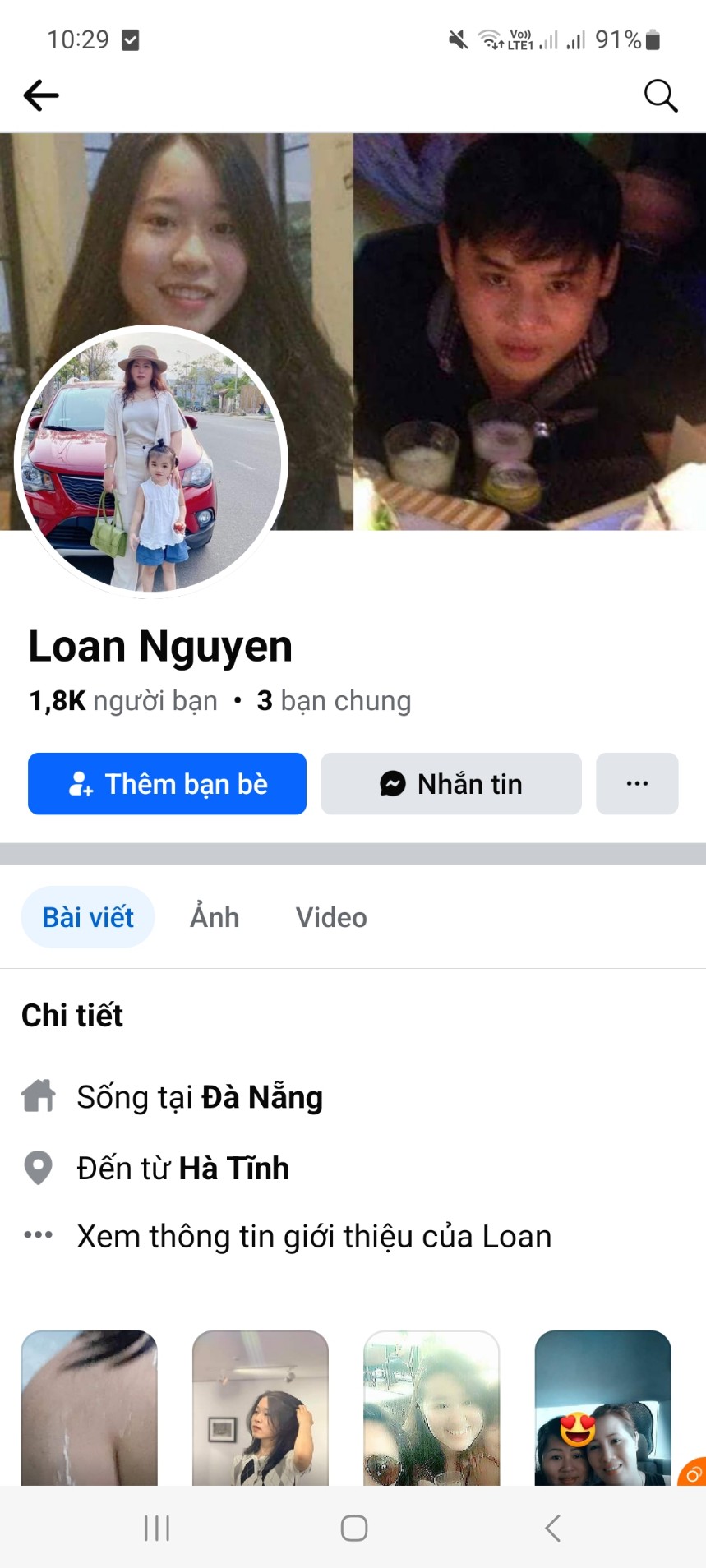This screenshot has width=706, height=1568.
Task: Open the photo tile with heart-eyes emoji
Action: (x=602, y=1407)
